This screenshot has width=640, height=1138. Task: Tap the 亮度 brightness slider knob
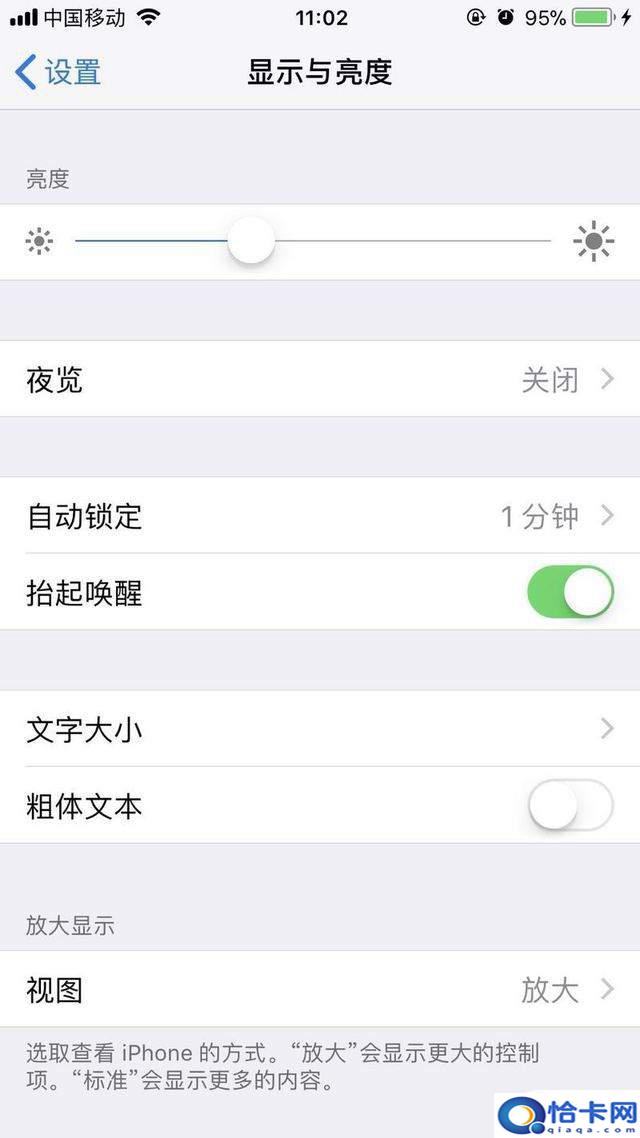[x=251, y=240]
